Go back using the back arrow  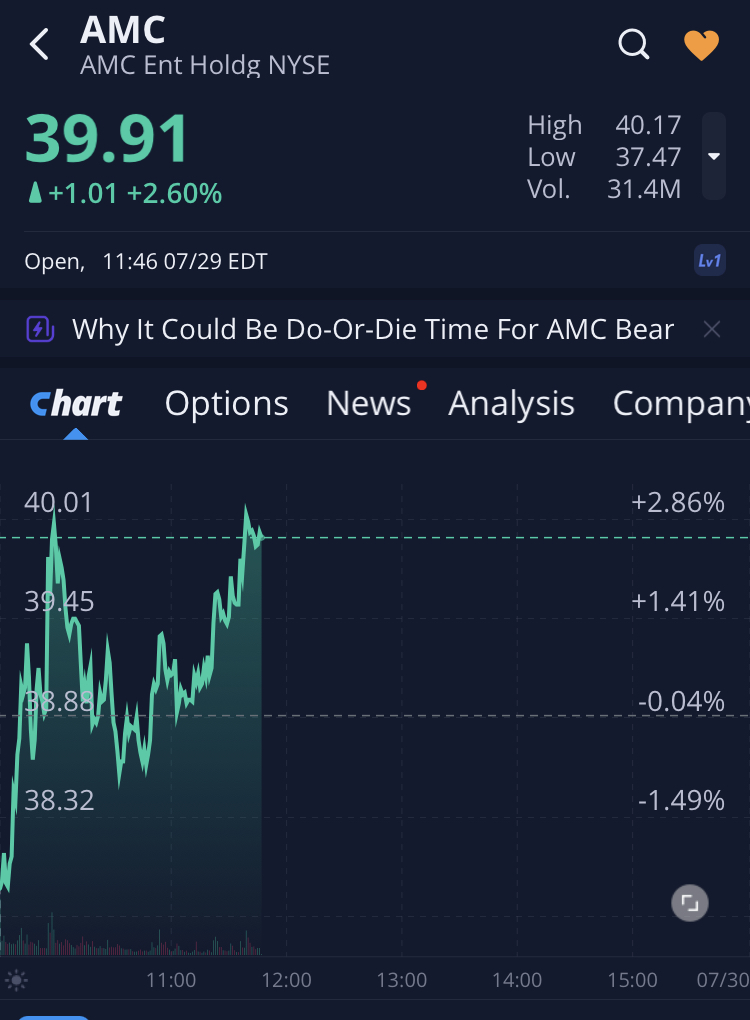(x=39, y=45)
